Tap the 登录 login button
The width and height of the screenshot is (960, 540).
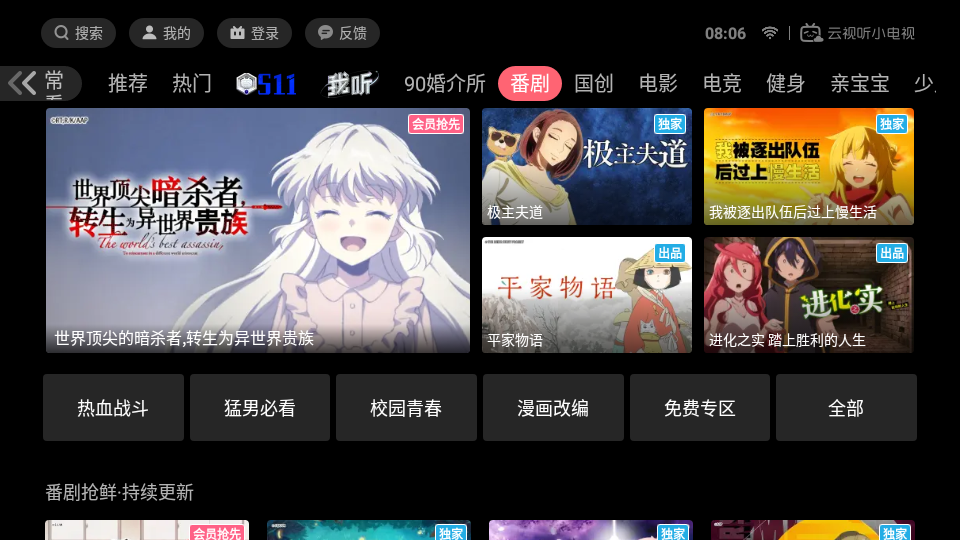coord(254,33)
